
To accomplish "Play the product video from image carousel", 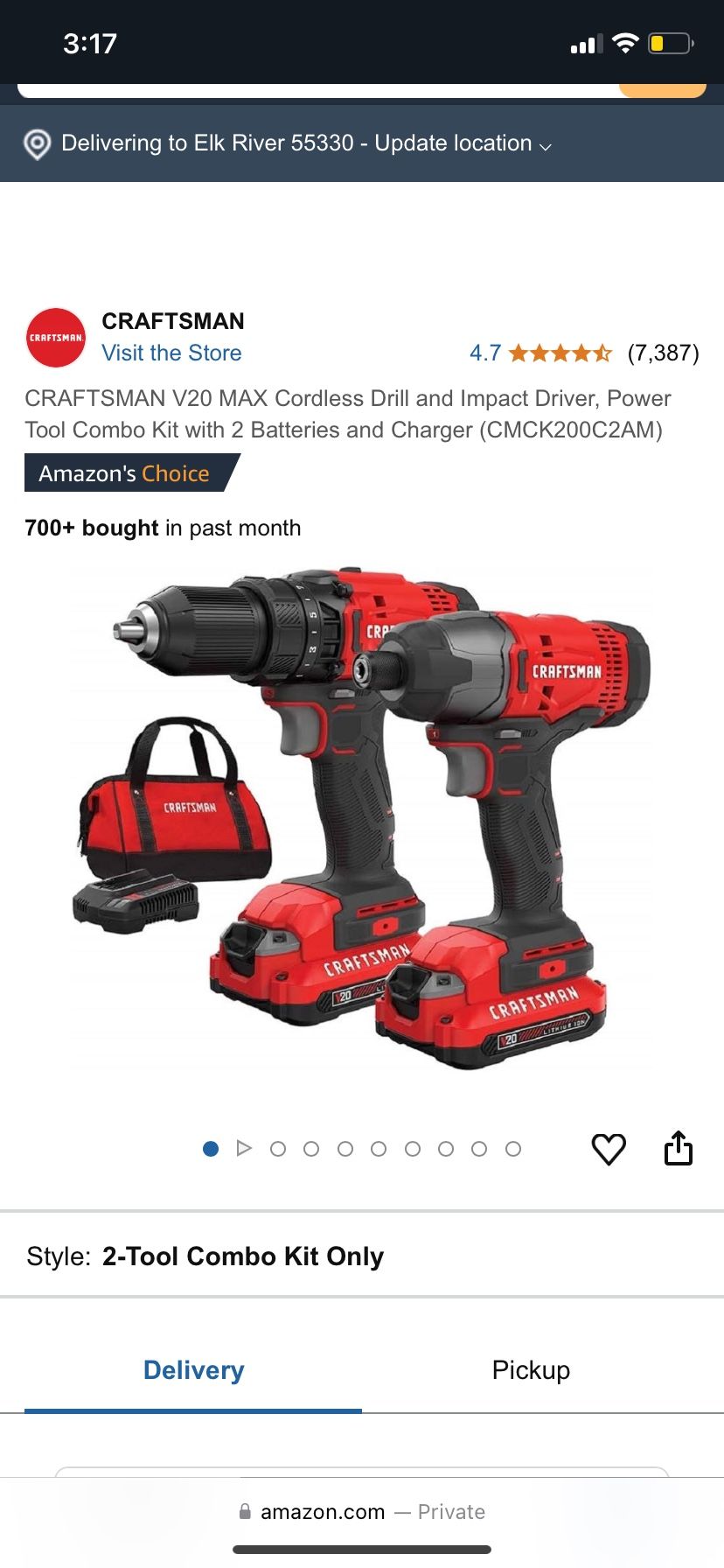I will (x=244, y=1148).
